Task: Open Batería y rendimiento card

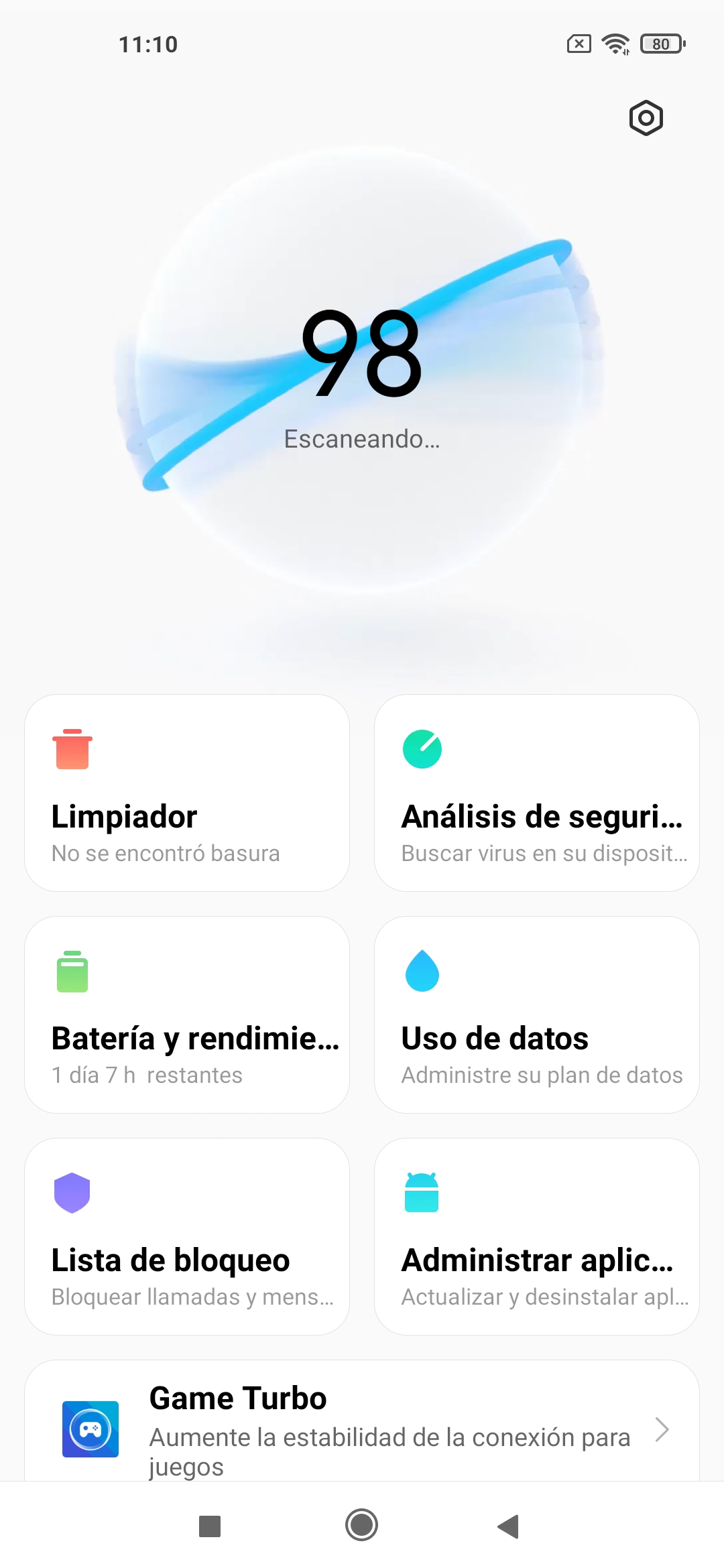Action: tap(187, 1015)
